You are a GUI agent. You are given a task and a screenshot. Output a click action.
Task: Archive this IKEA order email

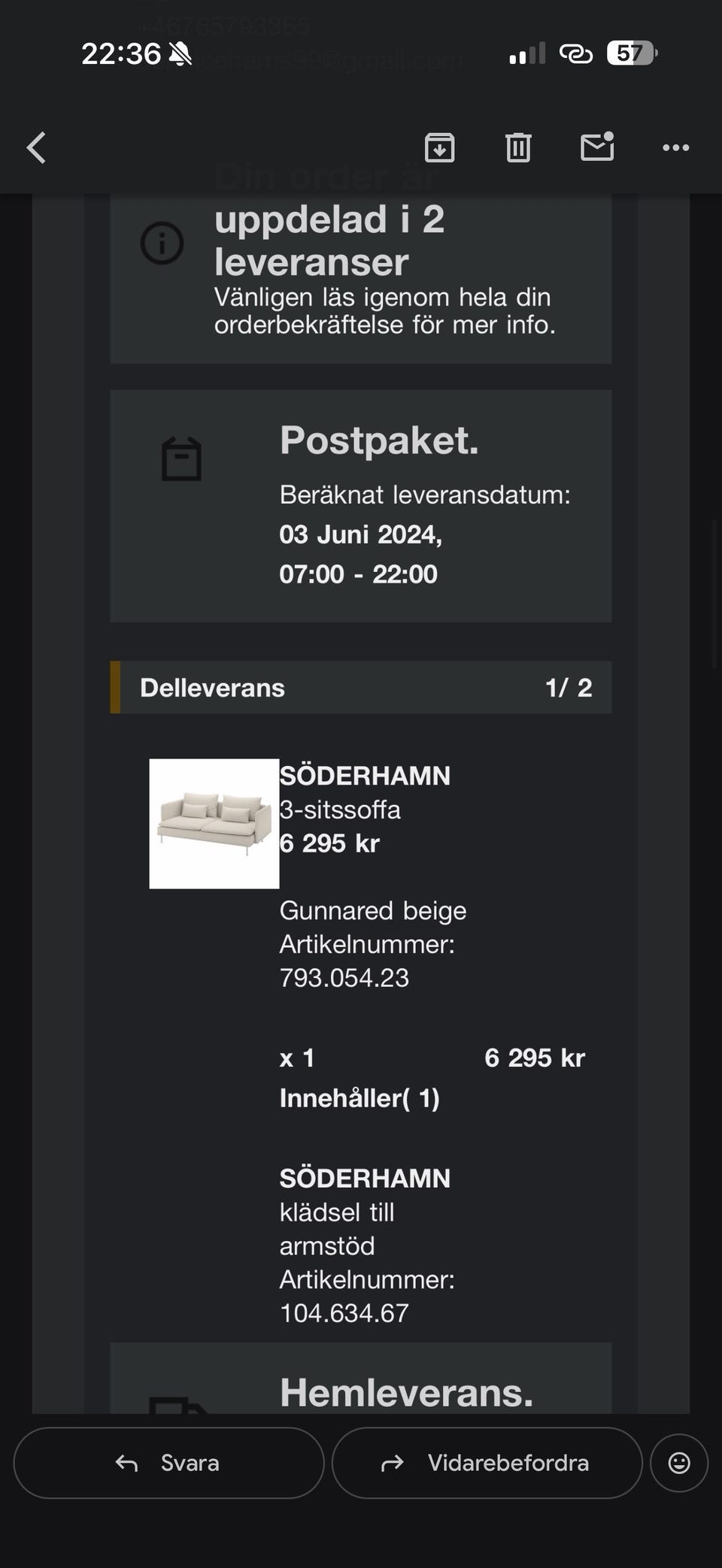point(441,147)
